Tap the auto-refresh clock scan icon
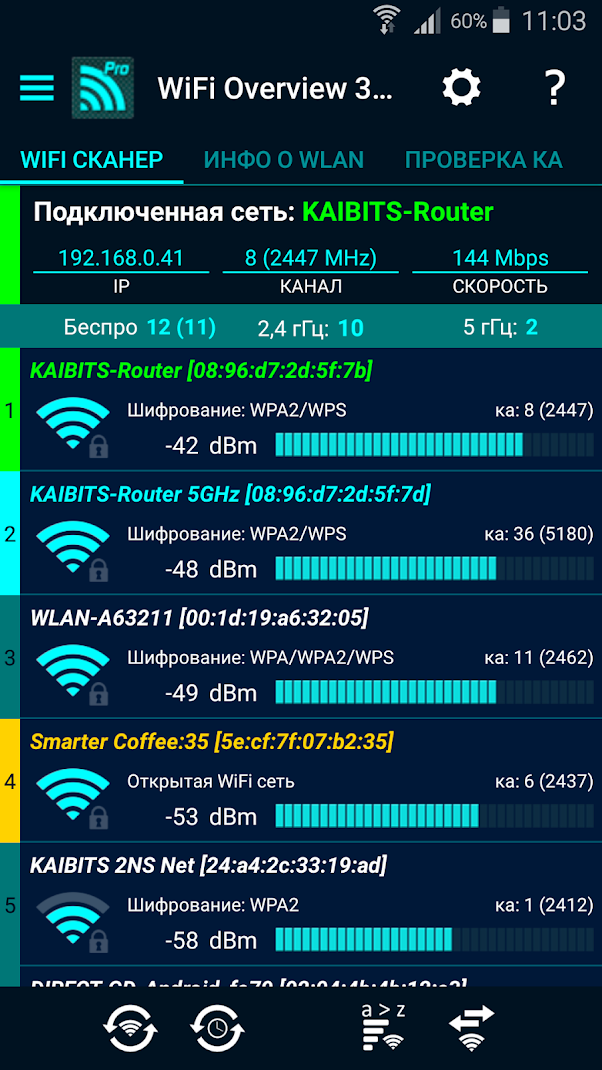This screenshot has width=602, height=1070. click(x=216, y=1026)
